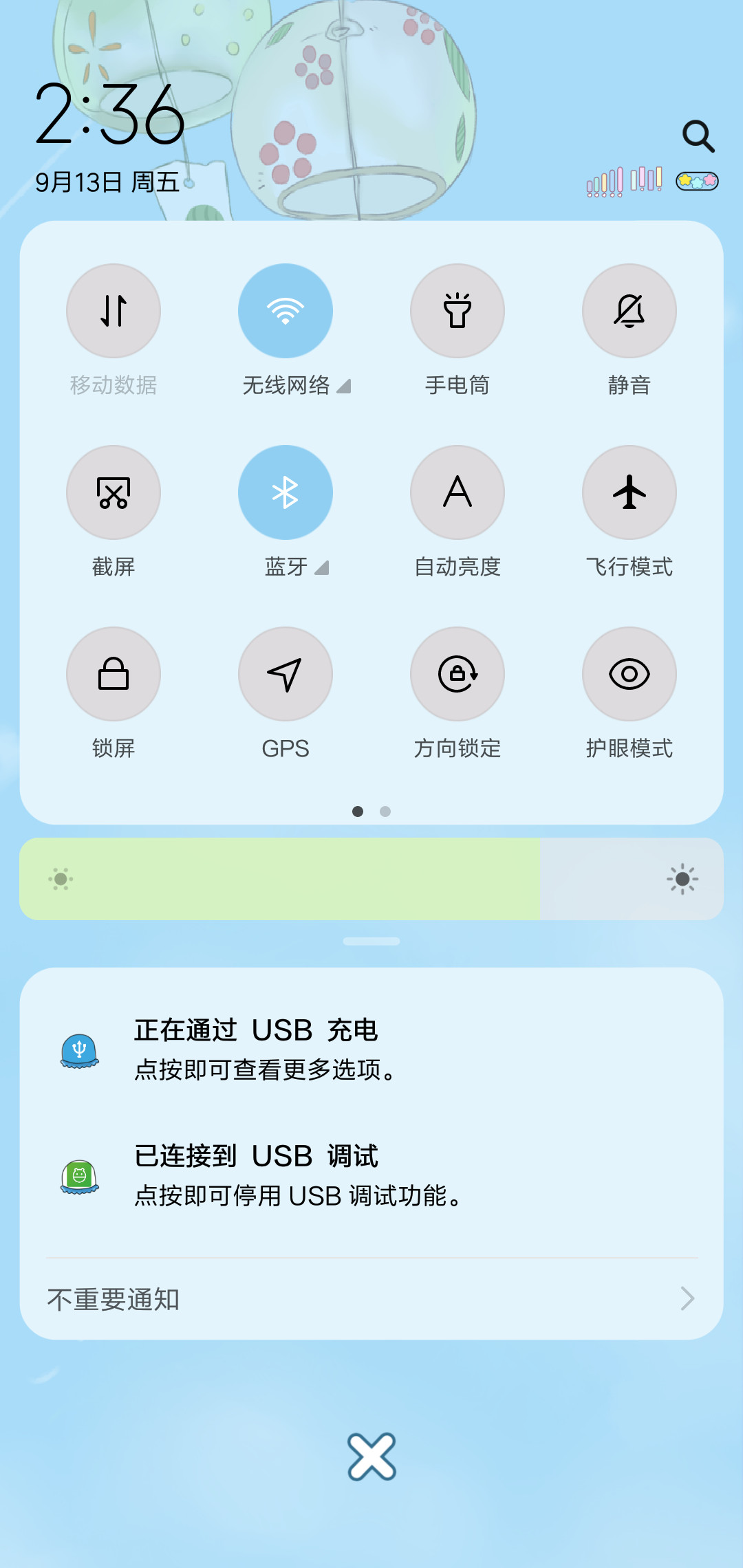This screenshot has width=743, height=1568.
Task: Tap the brightness slider bar
Action: coord(371,879)
